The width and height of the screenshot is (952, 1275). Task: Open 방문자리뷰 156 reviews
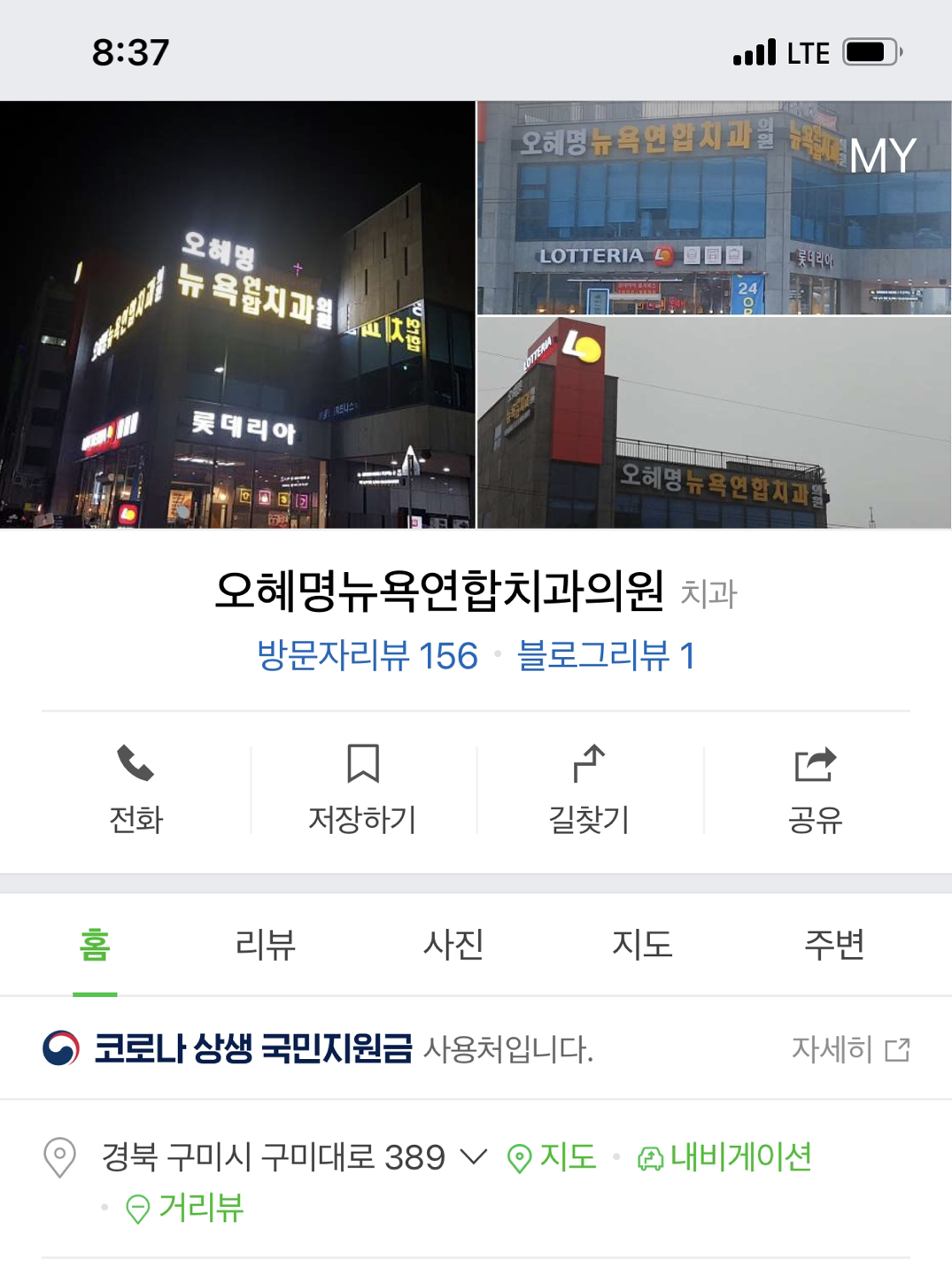pos(367,656)
